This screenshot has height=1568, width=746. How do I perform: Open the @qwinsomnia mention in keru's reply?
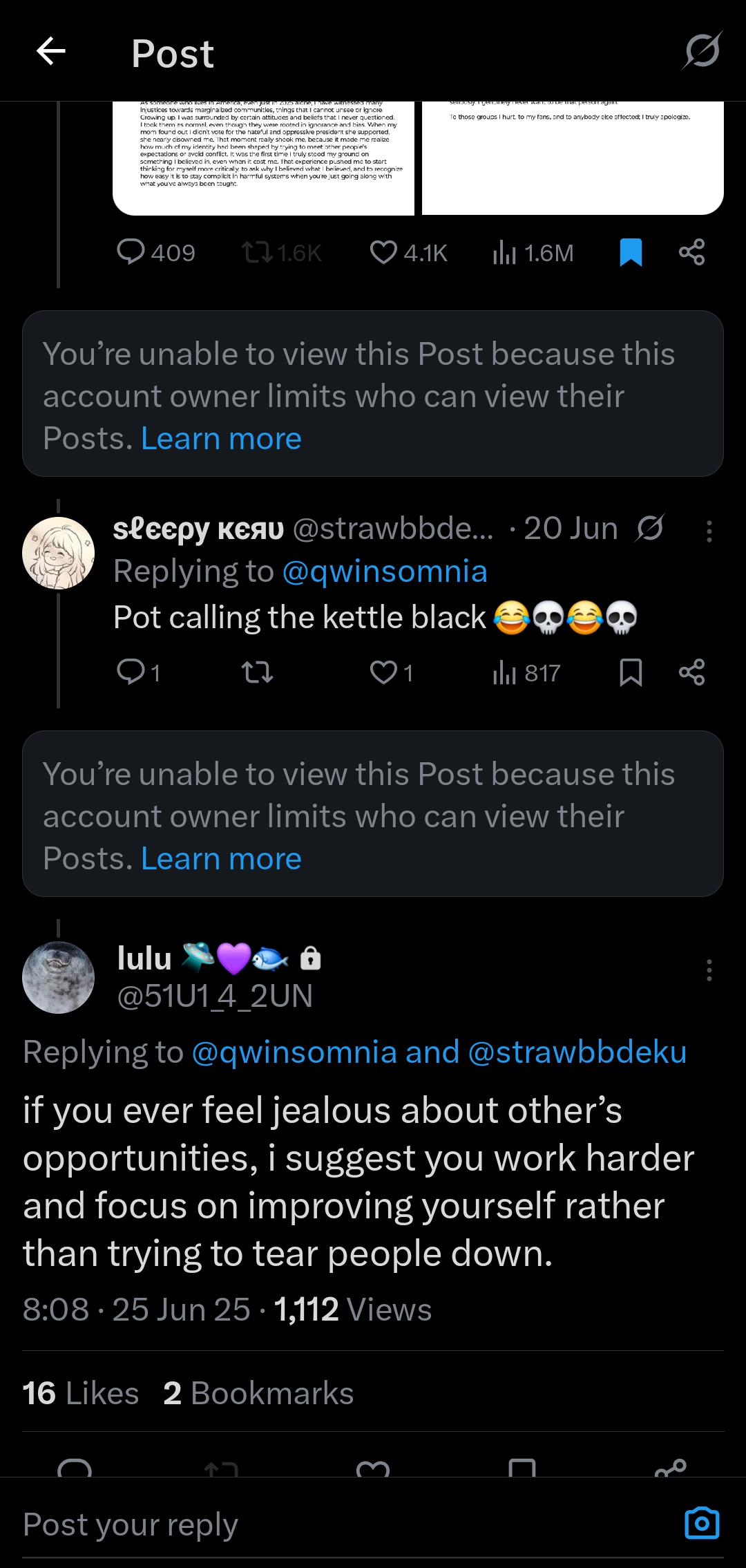point(385,572)
